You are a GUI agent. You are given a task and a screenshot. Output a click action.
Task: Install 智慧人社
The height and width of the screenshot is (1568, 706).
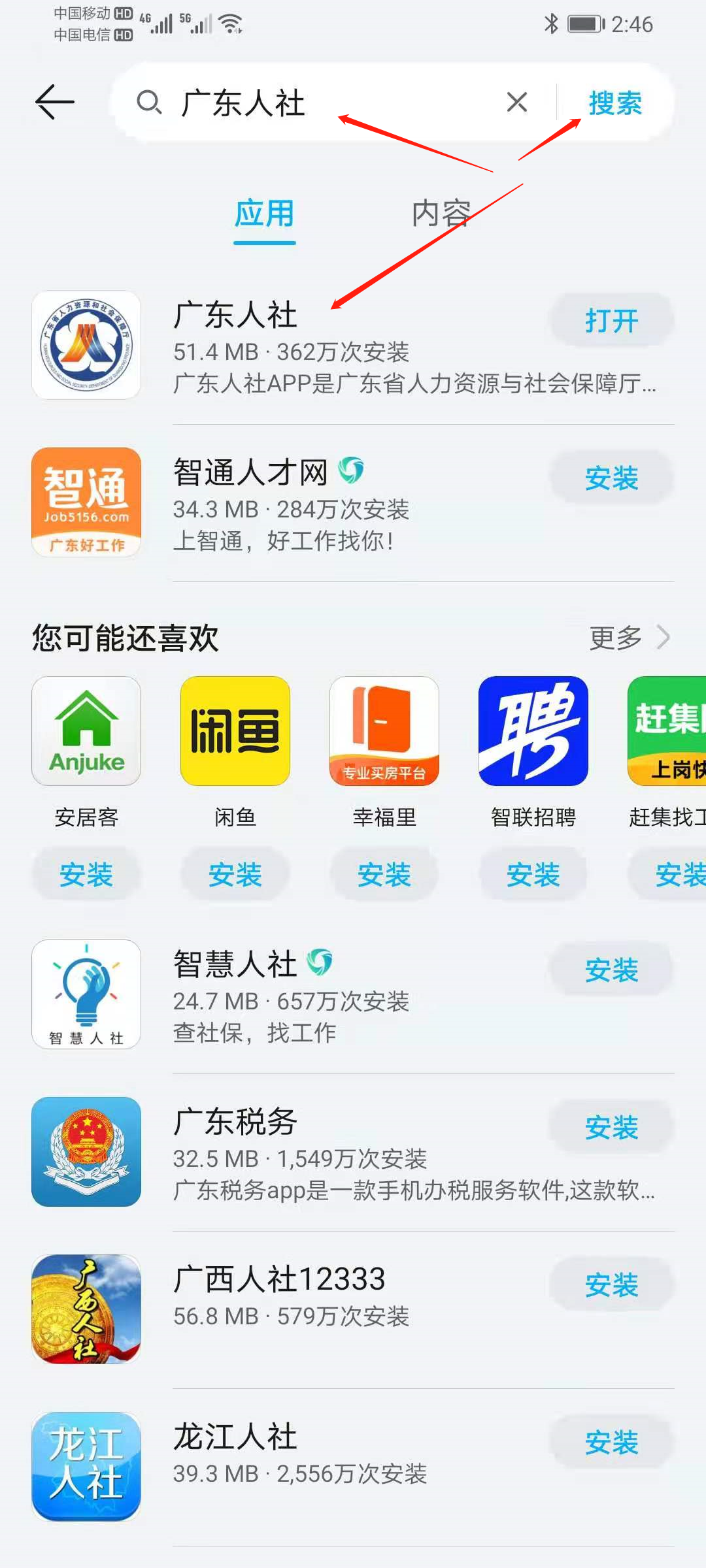pos(611,970)
